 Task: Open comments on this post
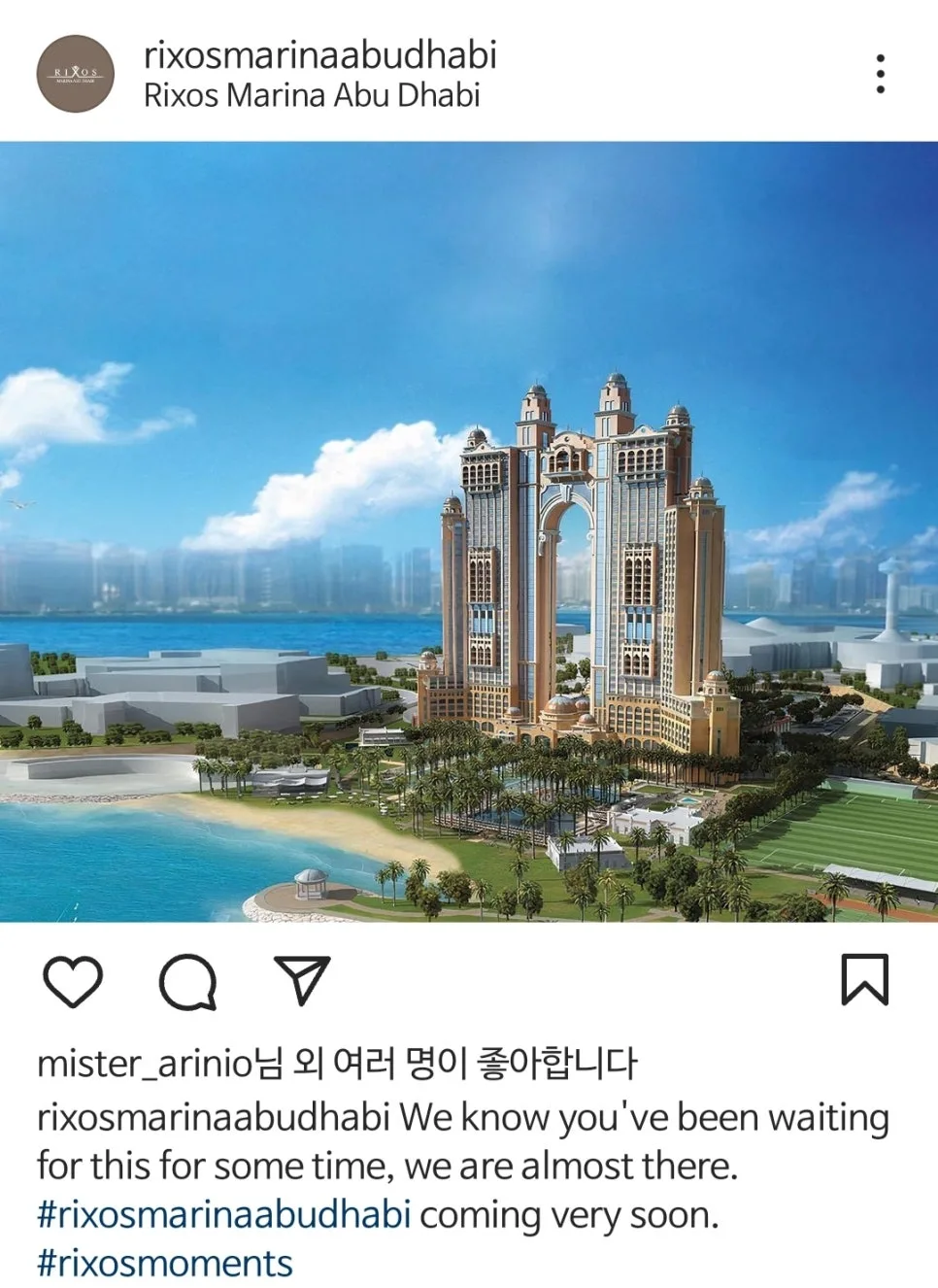187,981
